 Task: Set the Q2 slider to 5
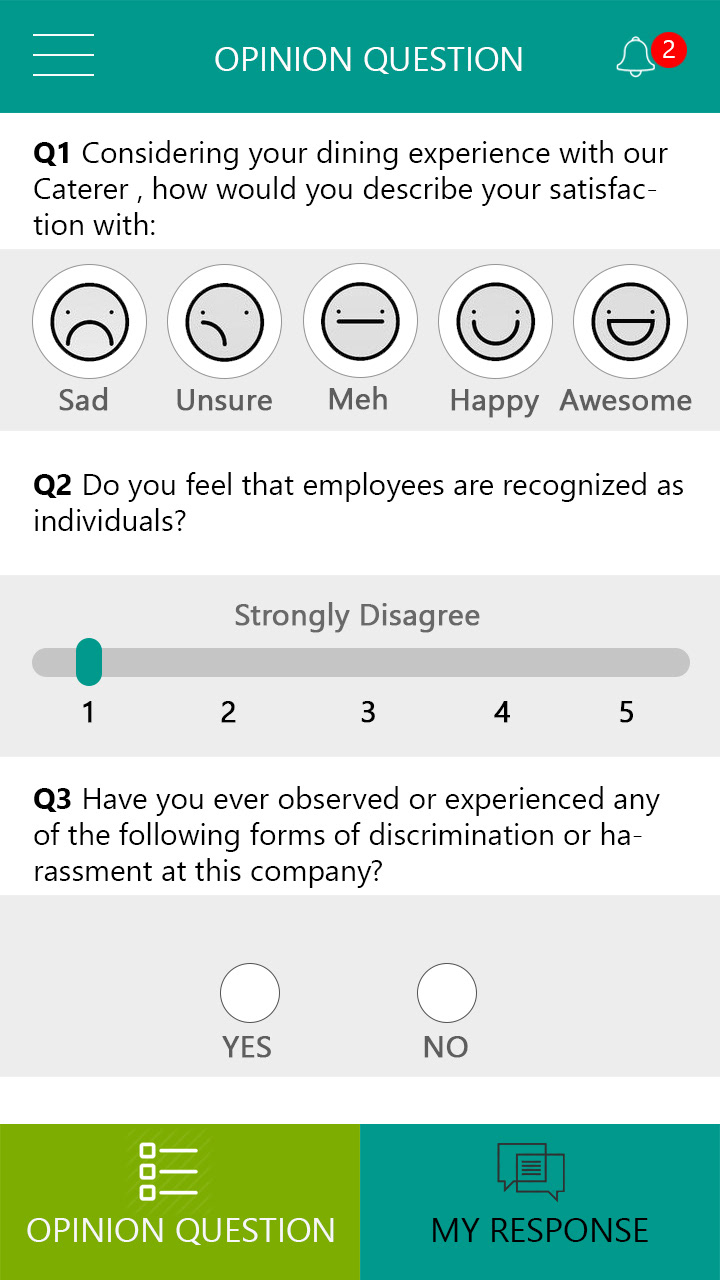point(627,663)
